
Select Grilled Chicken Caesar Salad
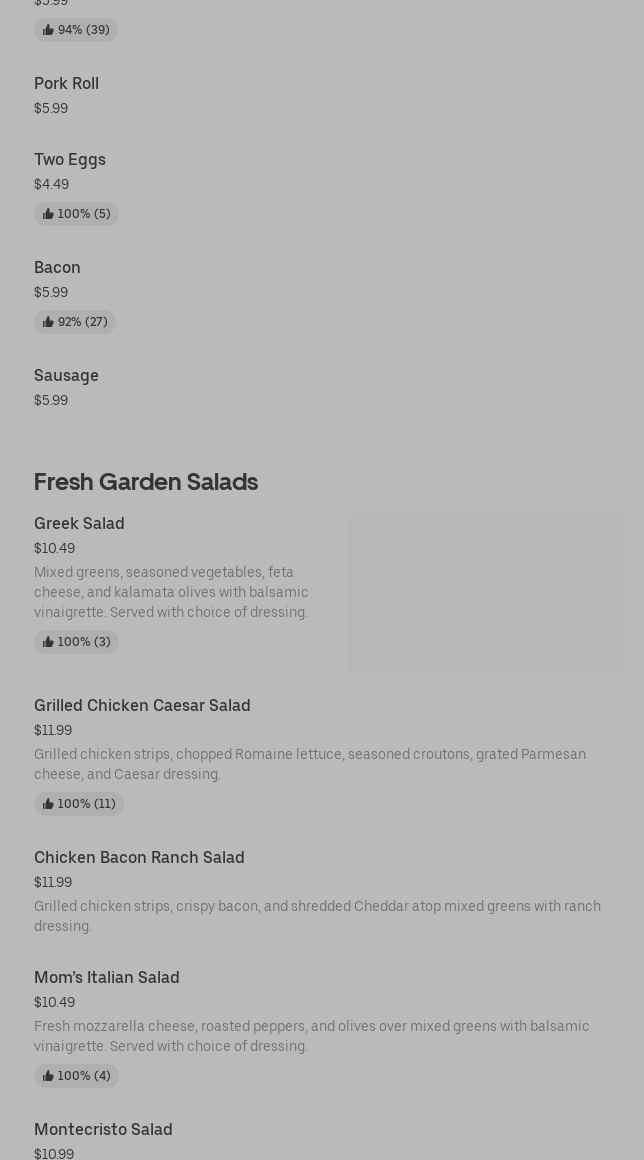pyautogui.click(x=142, y=706)
